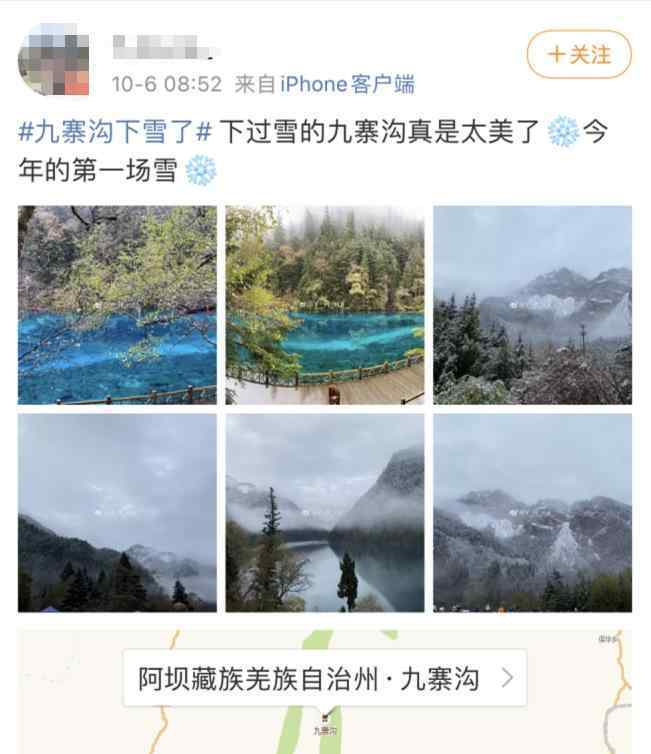Image resolution: width=651 pixels, height=754 pixels.
Task: Open the poster's profile avatar
Action: 53,60
